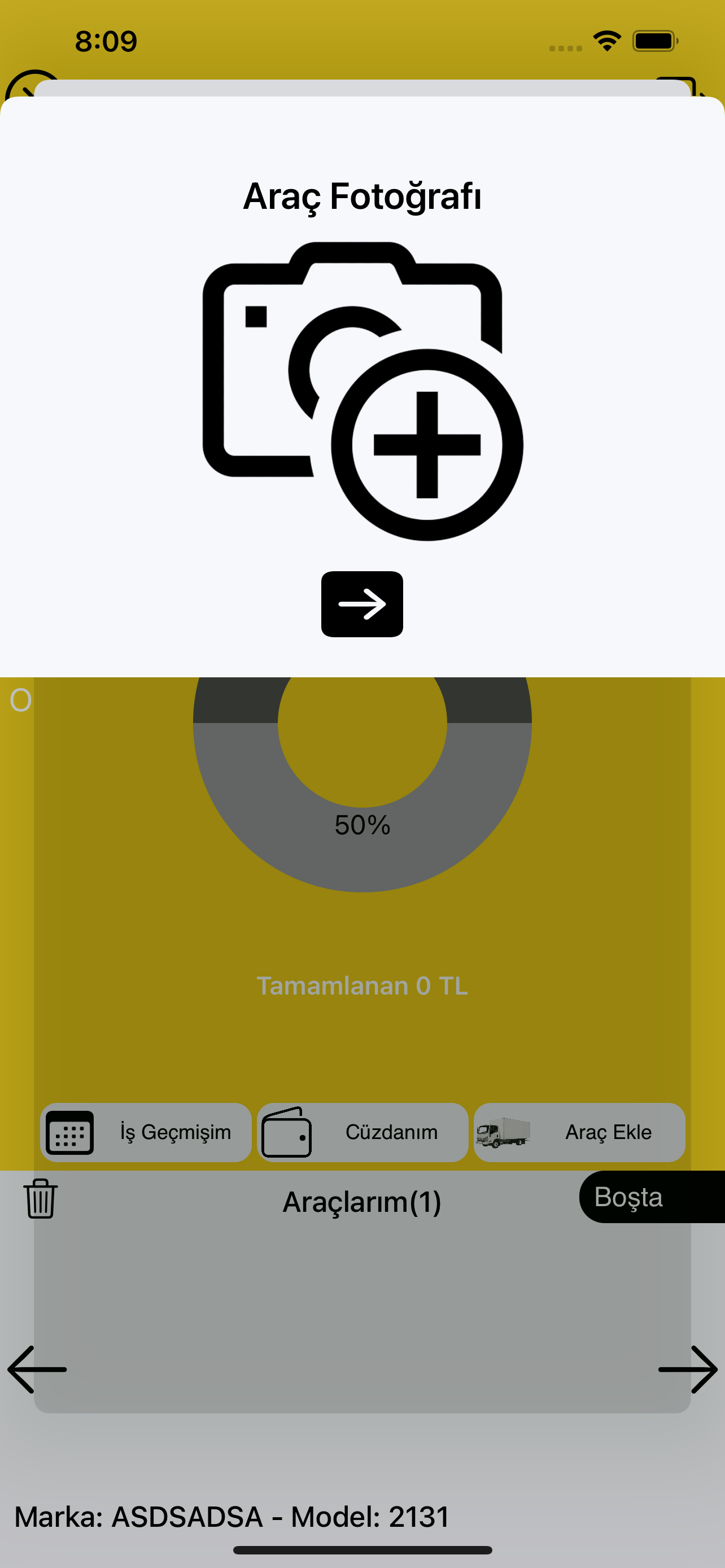Tap Araç Ekle to add vehicle
Image resolution: width=725 pixels, height=1568 pixels.
(x=579, y=1132)
